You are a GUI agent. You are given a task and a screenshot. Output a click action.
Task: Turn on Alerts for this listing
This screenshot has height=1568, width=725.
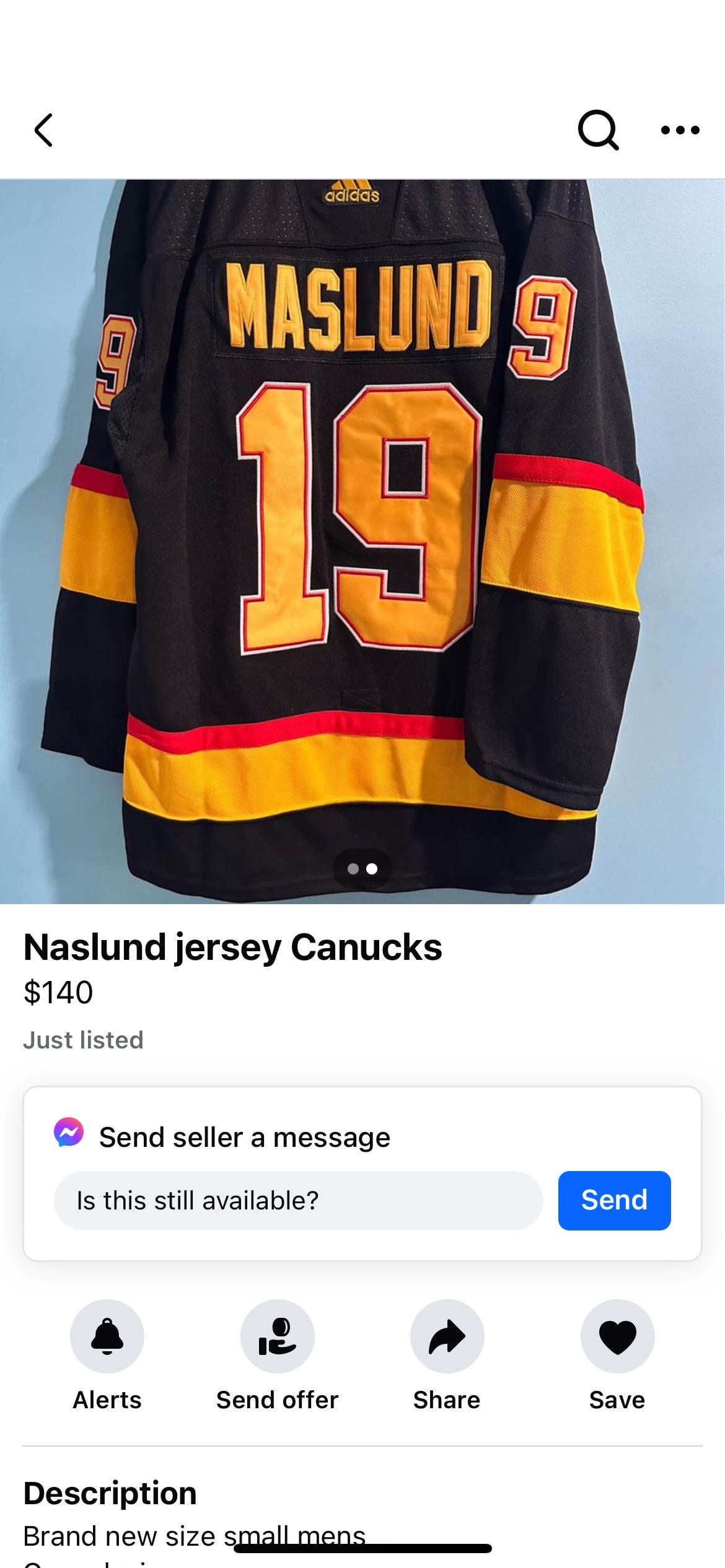coord(107,1336)
